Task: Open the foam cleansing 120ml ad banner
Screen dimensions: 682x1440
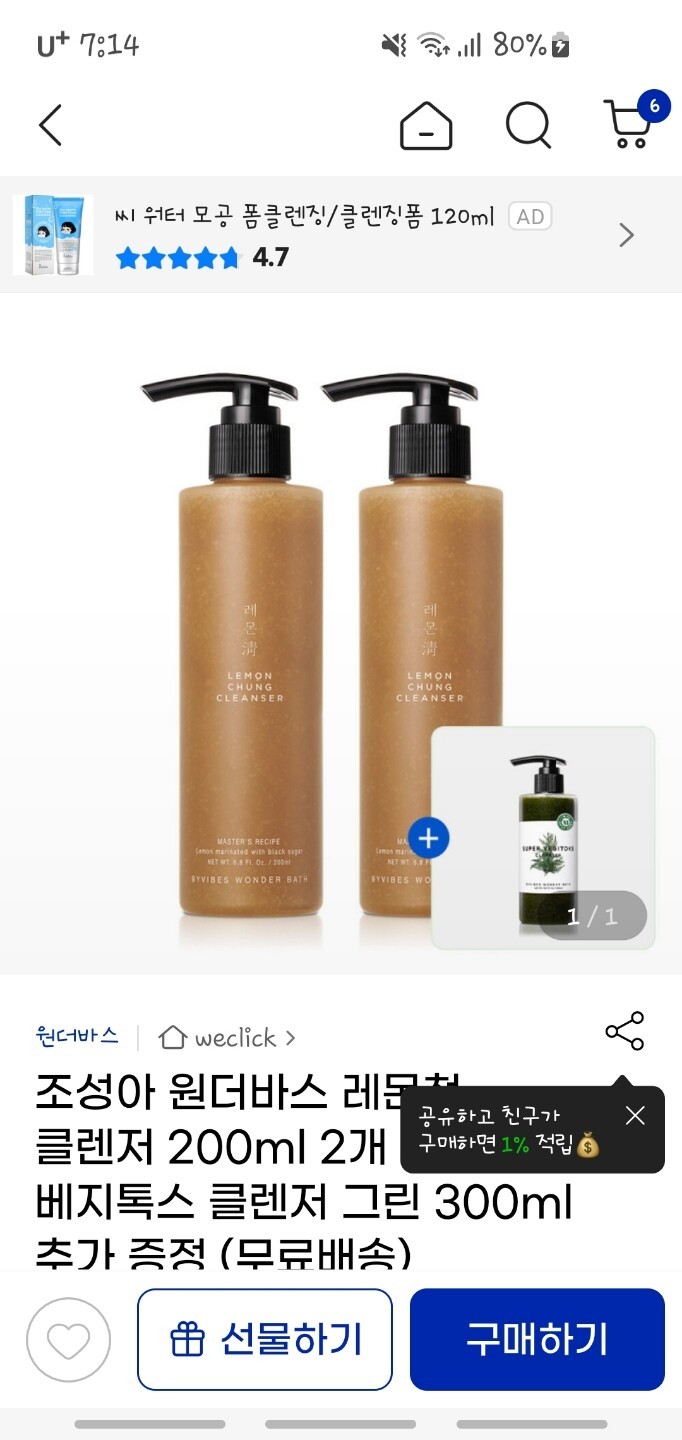Action: 340,235
